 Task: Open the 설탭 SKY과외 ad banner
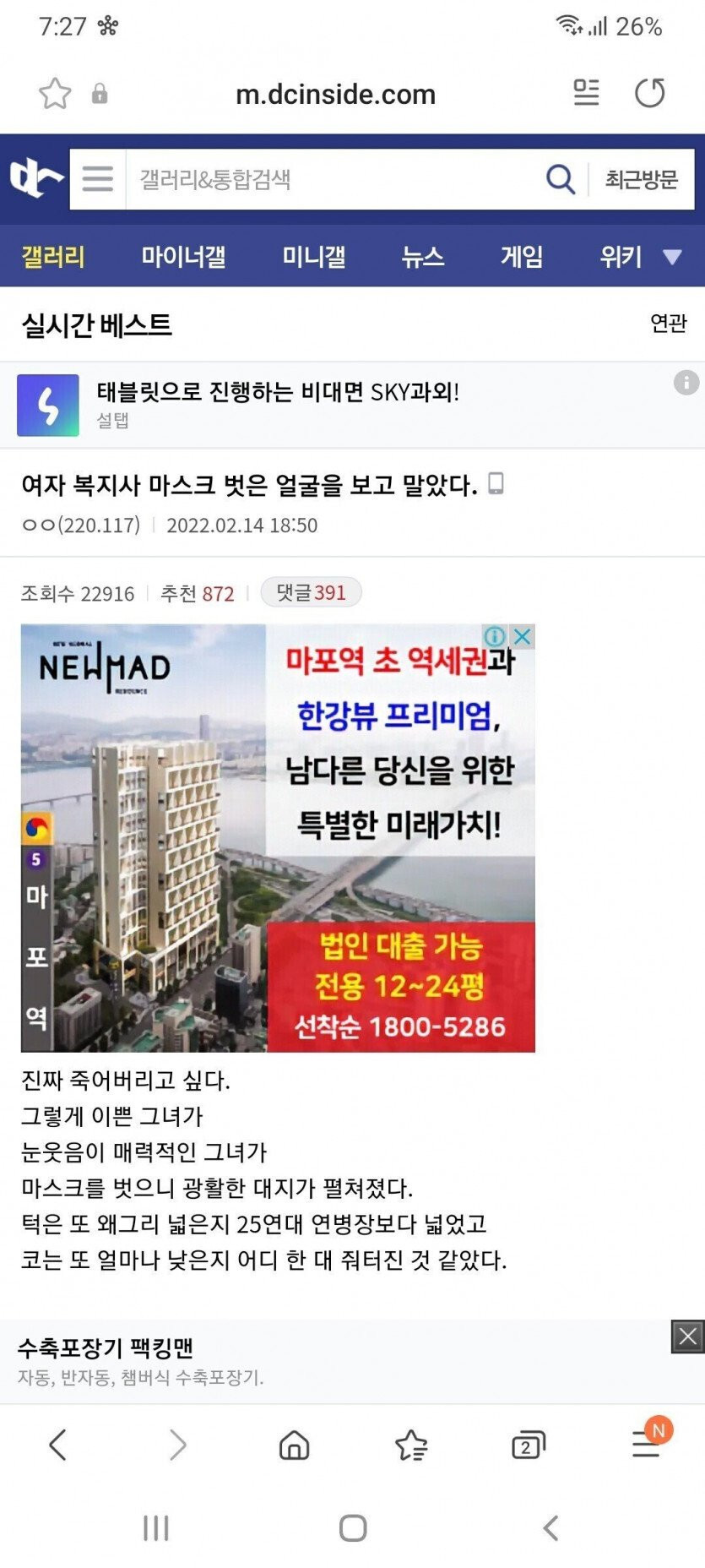[279, 404]
